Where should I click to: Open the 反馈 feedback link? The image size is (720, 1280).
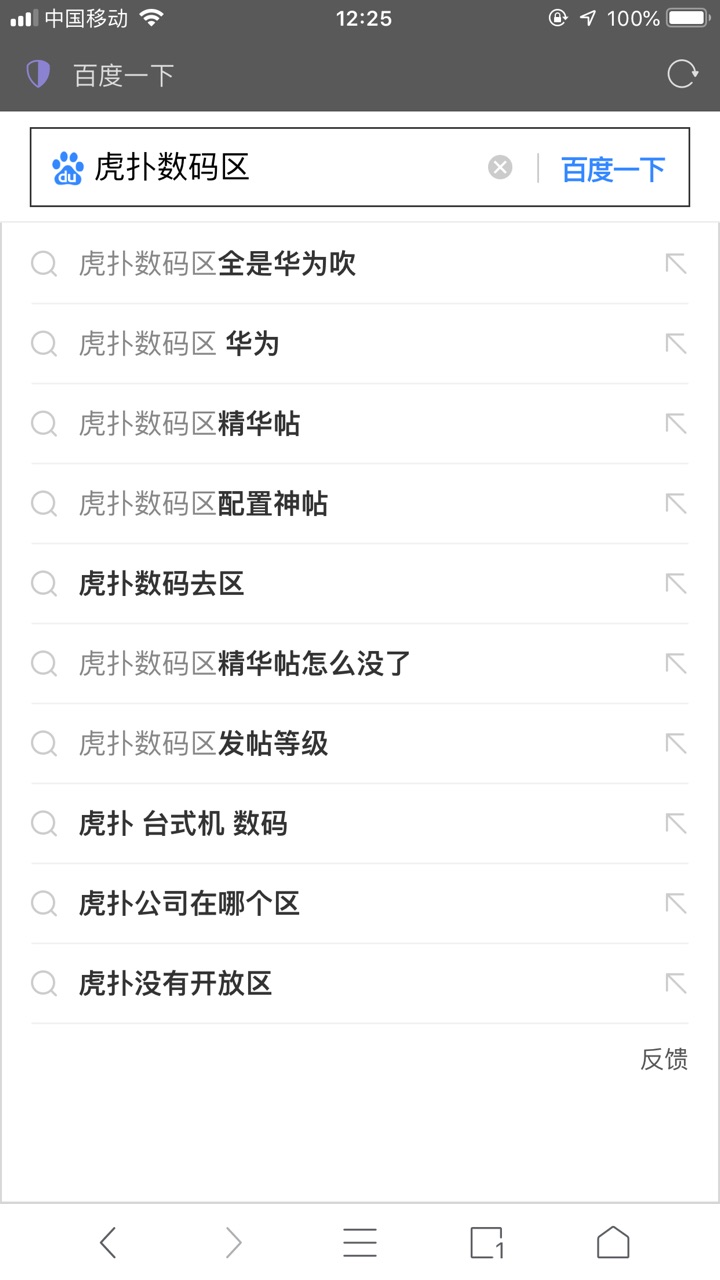(664, 1059)
